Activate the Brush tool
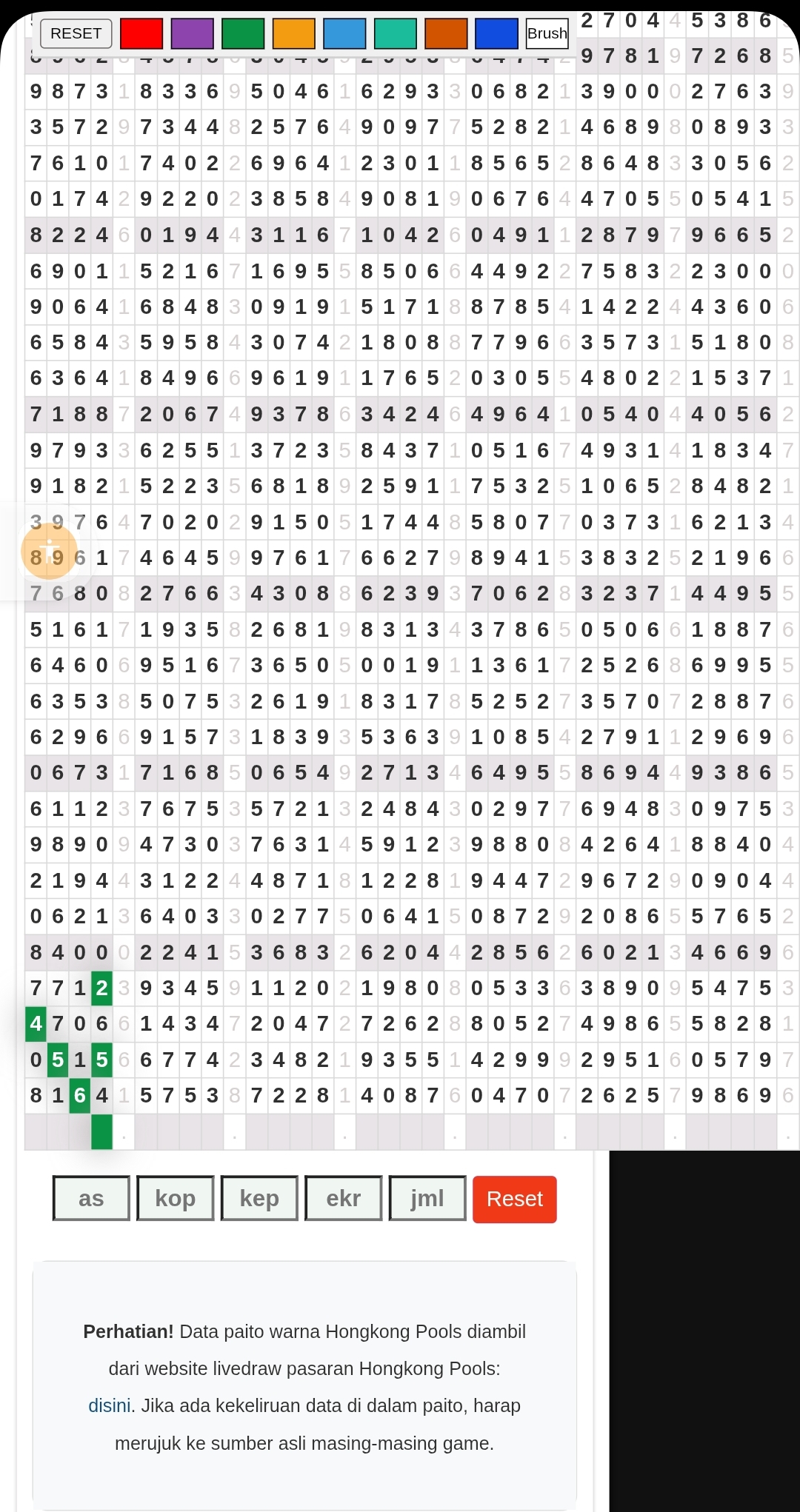800x1512 pixels. point(547,33)
